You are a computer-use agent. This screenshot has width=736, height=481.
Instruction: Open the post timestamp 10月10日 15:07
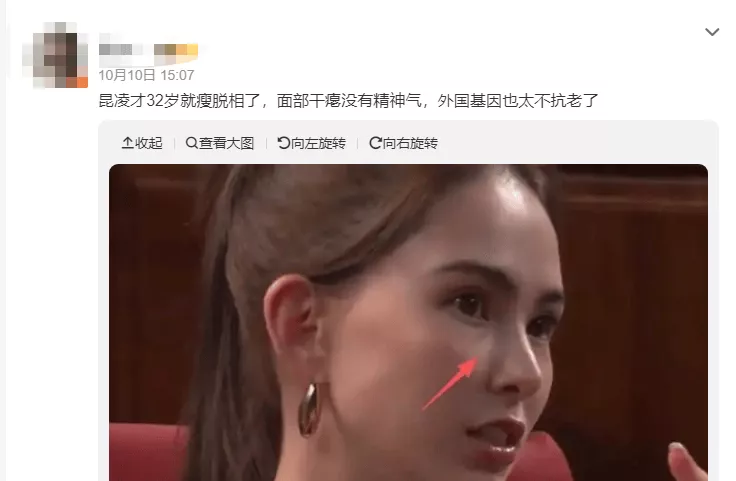pyautogui.click(x=146, y=74)
